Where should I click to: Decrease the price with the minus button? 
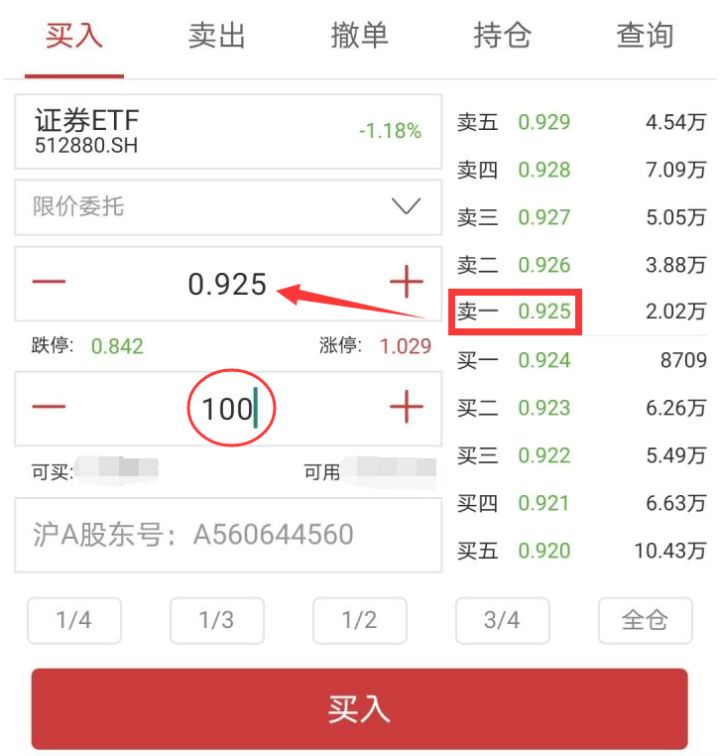(49, 282)
